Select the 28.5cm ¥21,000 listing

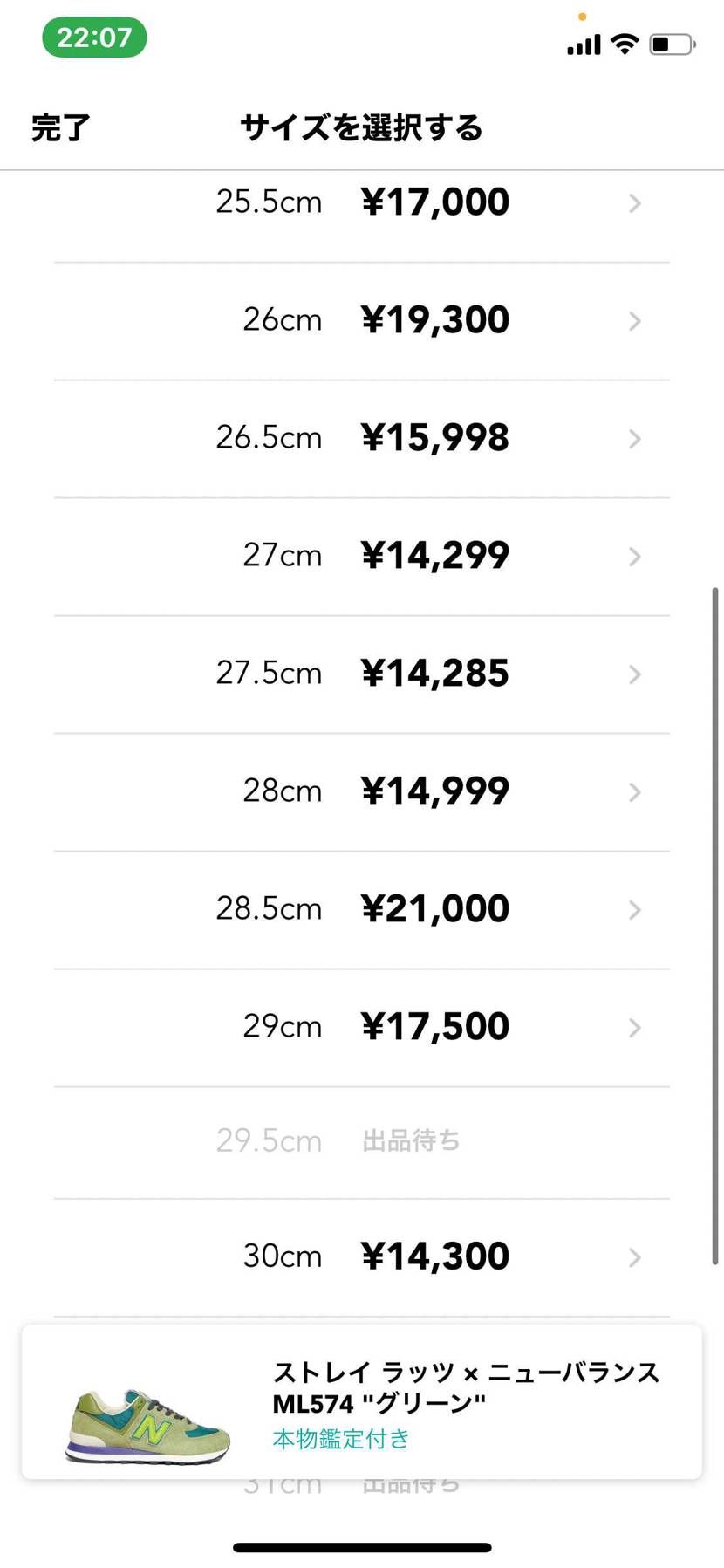coord(362,909)
